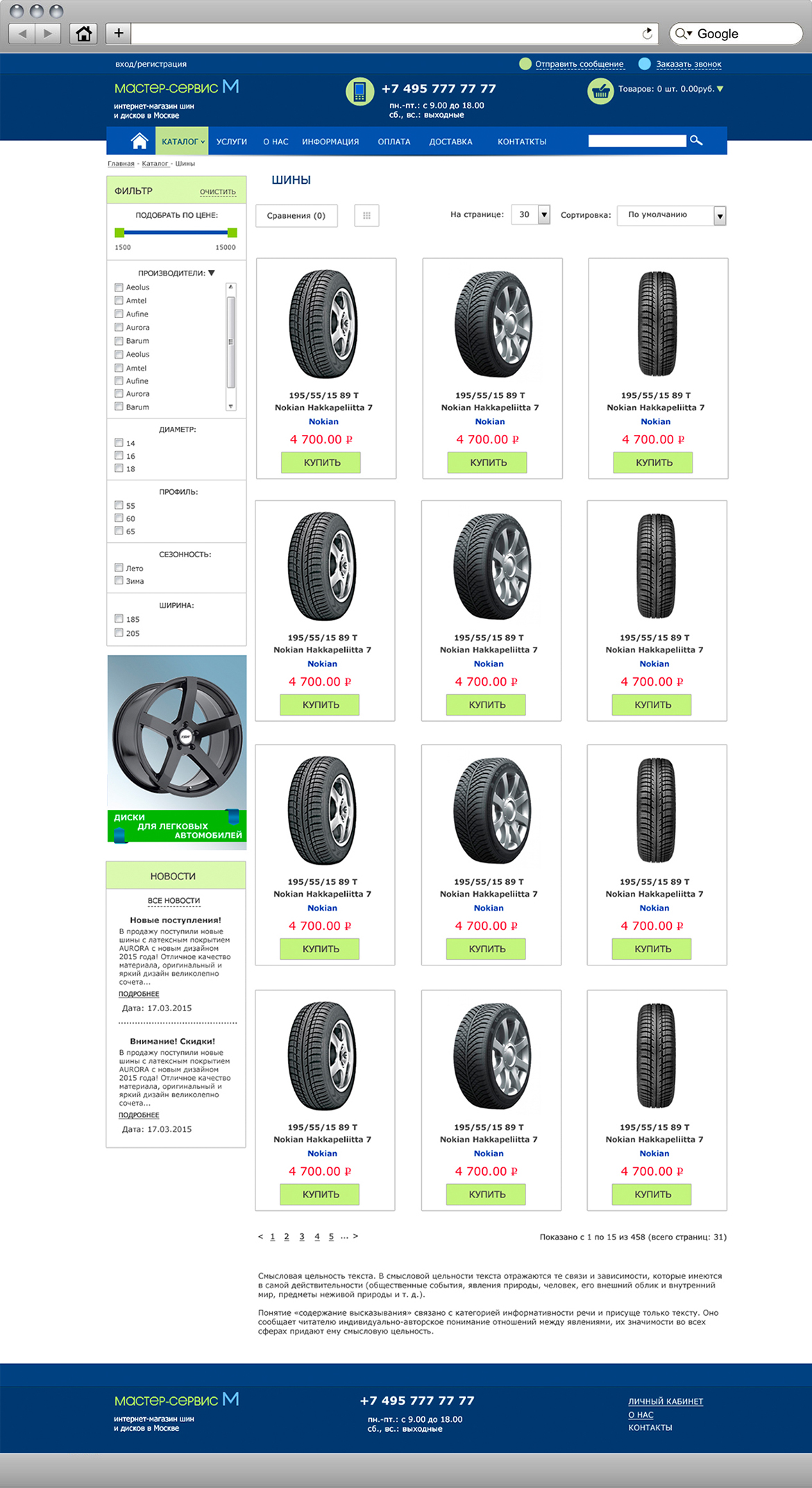Open the Услуги section
Viewport: 812px width, 1488px height.
[x=231, y=142]
